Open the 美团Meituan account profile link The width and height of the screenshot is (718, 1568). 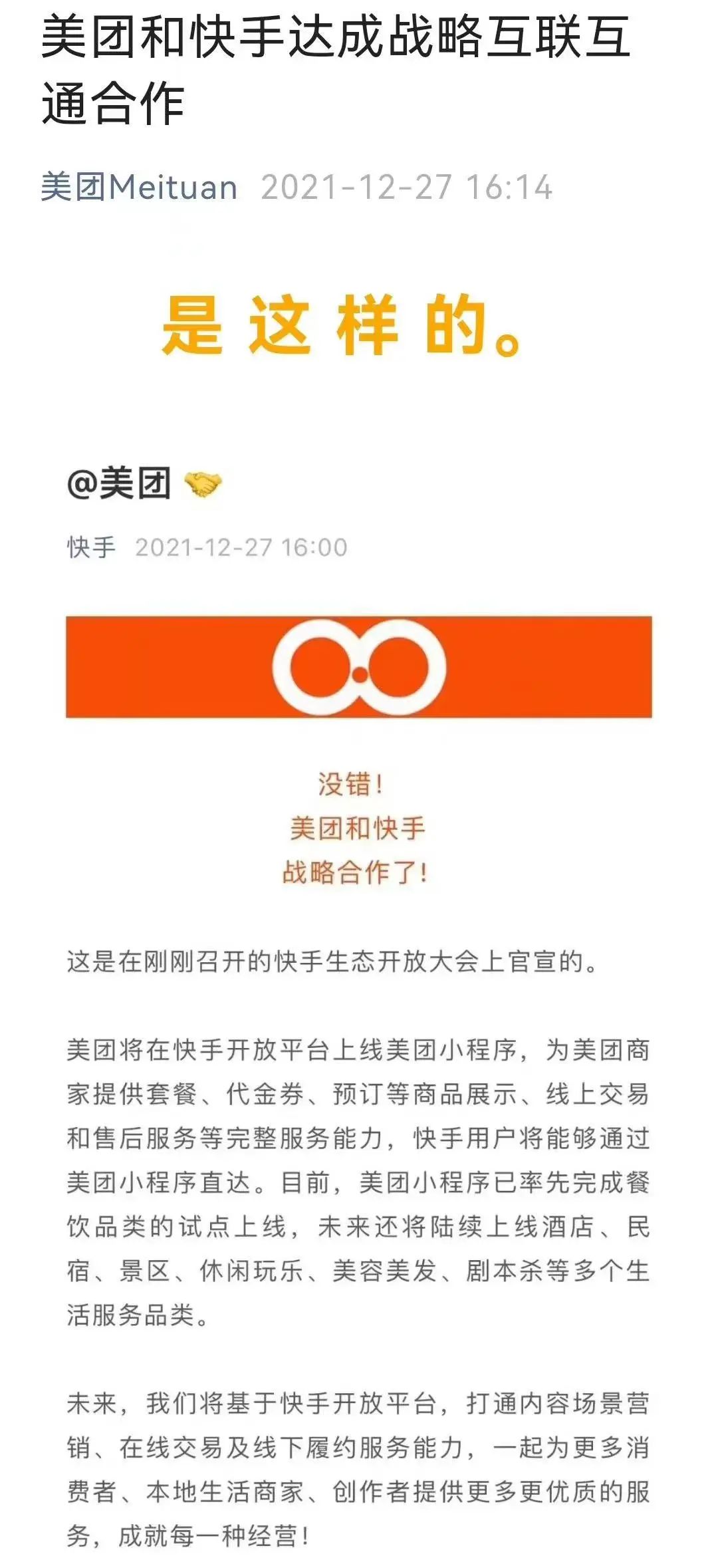139,188
